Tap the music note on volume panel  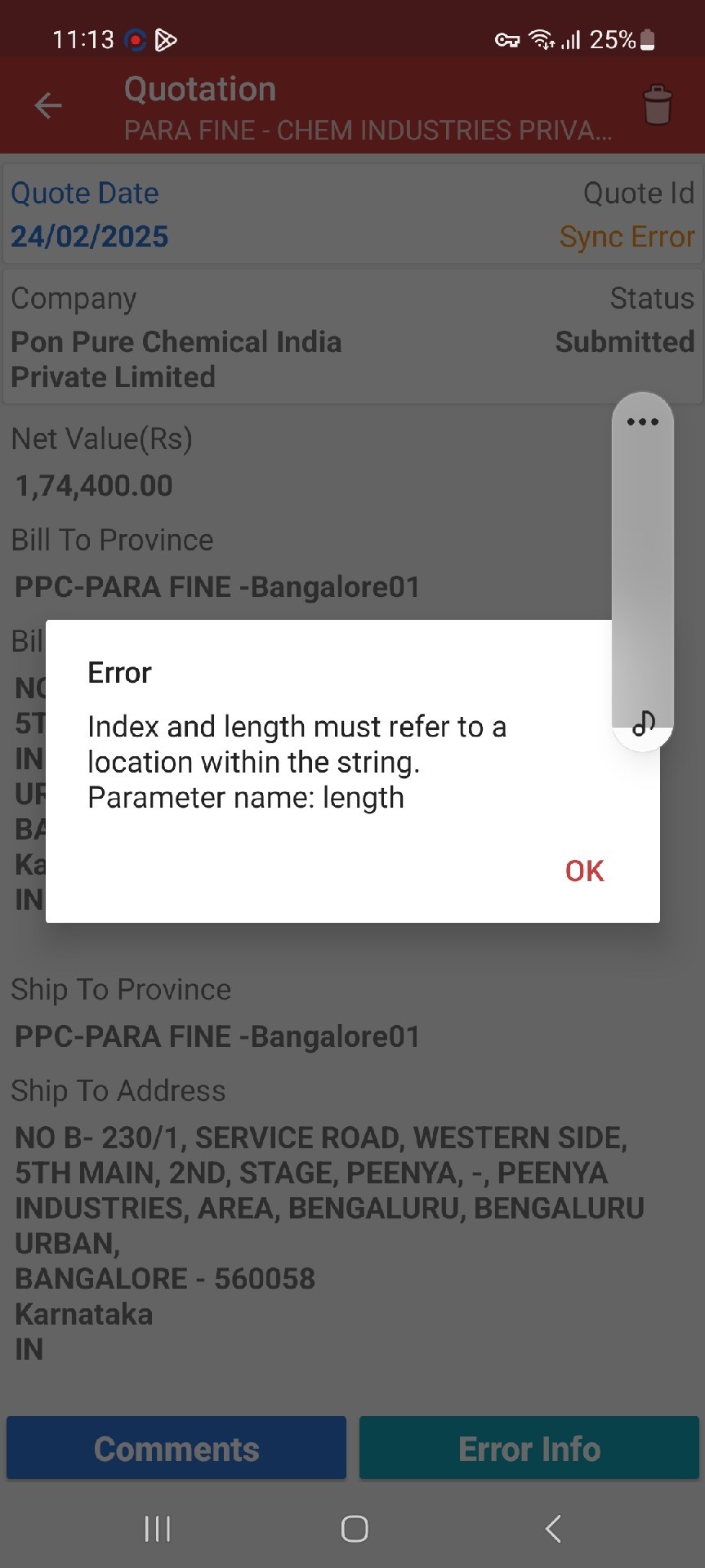(x=644, y=723)
